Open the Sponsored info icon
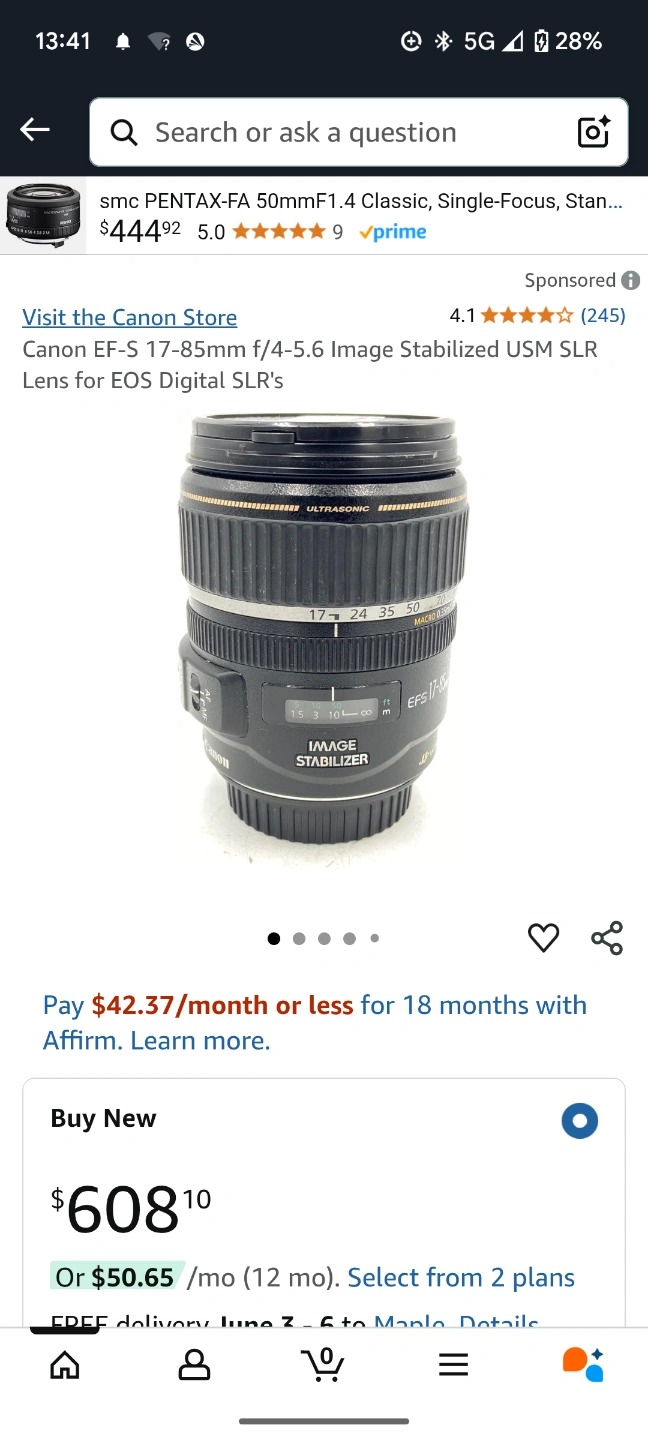The width and height of the screenshot is (648, 1440). pyautogui.click(x=630, y=280)
